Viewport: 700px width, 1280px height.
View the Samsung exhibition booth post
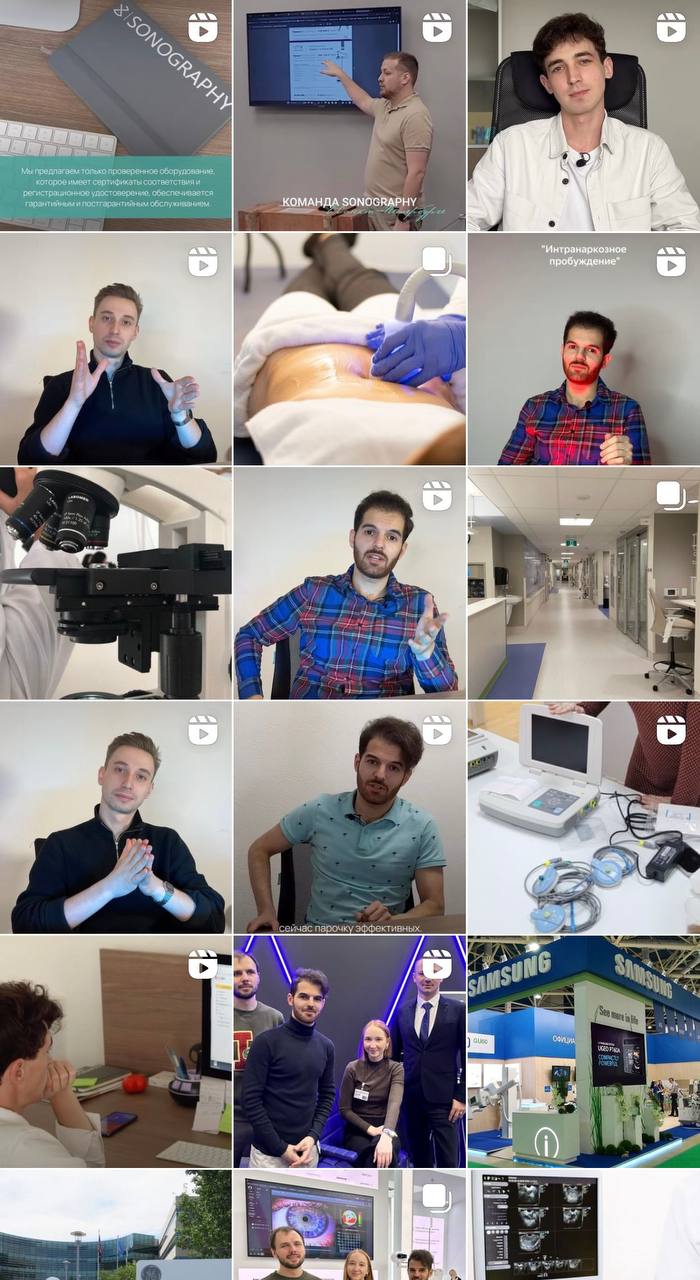click(583, 1051)
